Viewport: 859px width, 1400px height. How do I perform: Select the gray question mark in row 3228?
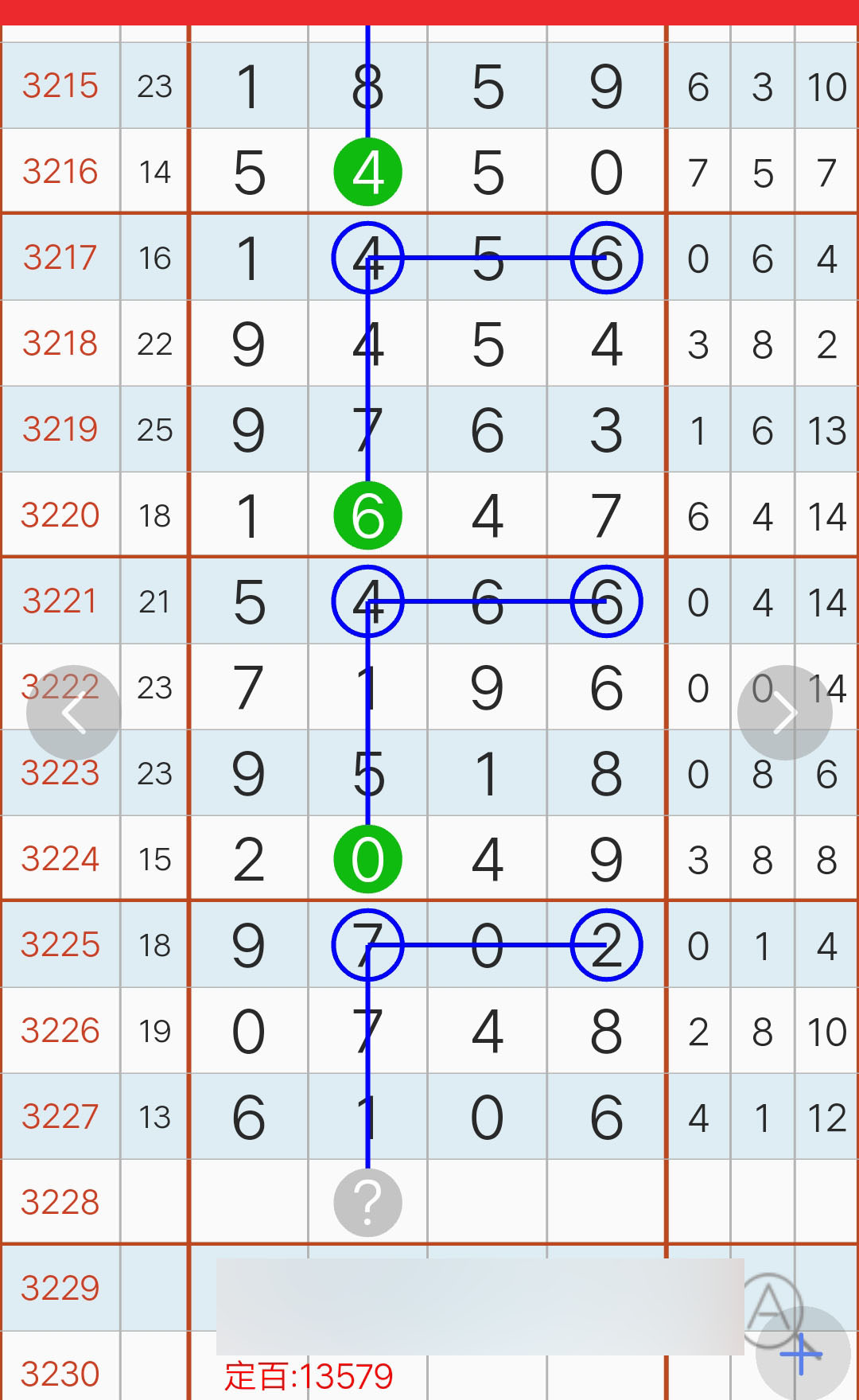tap(367, 1203)
